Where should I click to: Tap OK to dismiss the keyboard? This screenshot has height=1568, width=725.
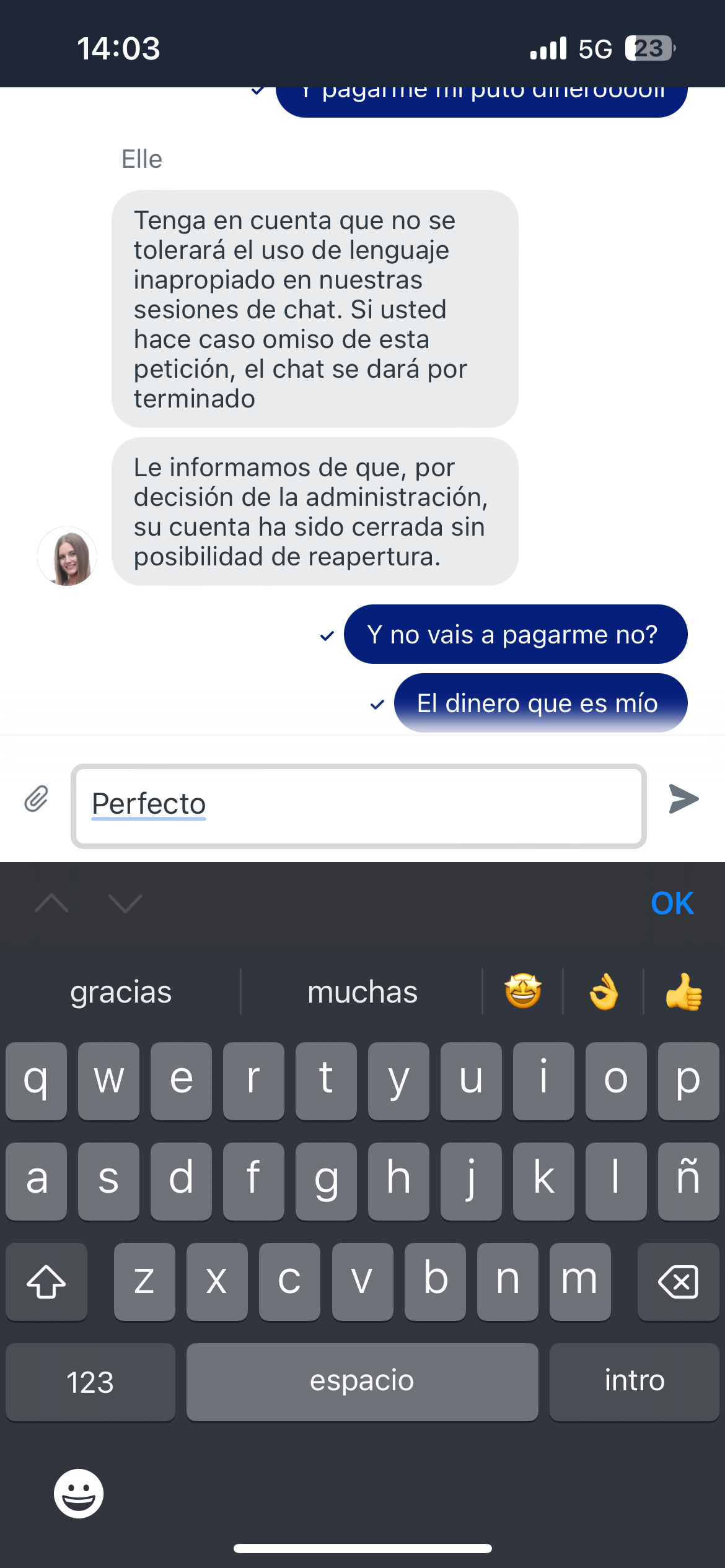point(672,903)
